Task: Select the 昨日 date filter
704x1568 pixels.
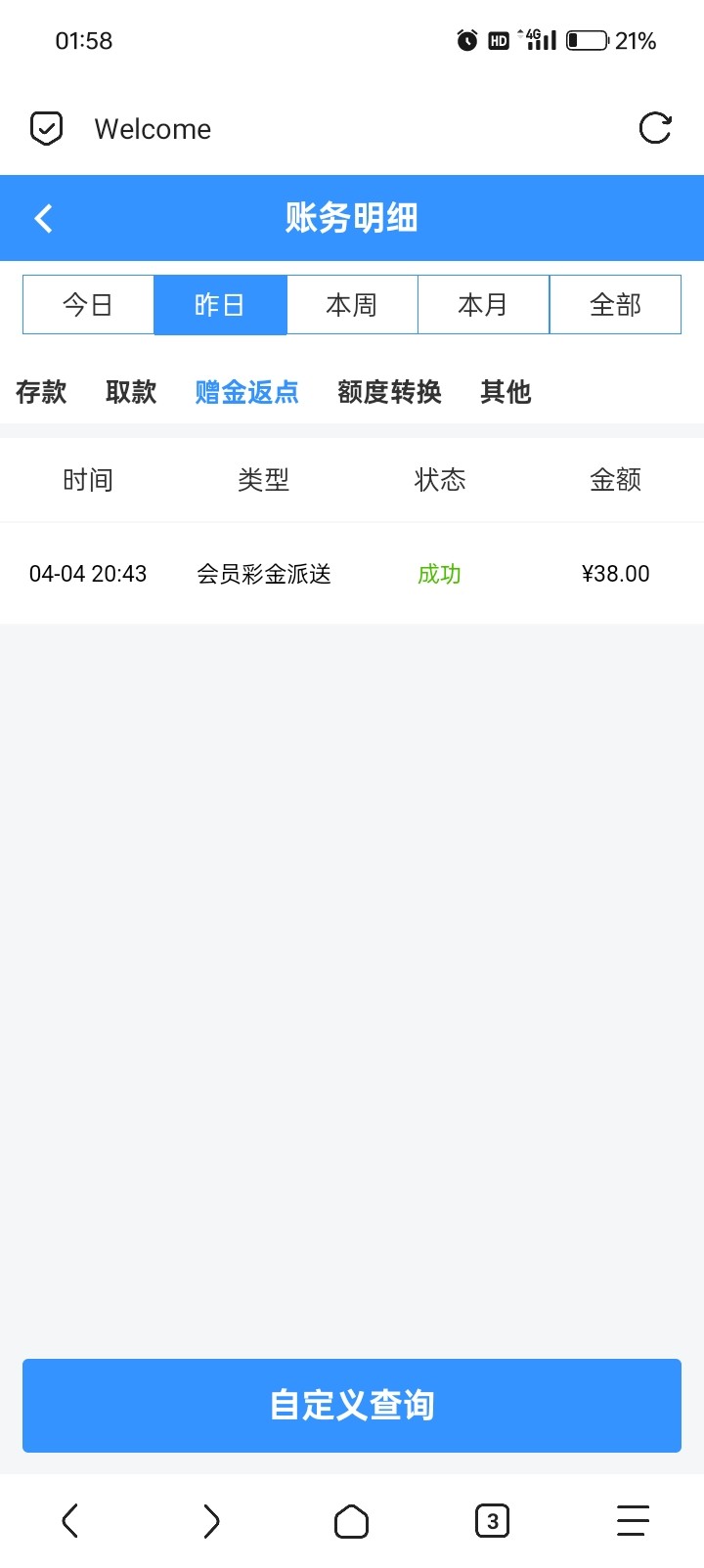Action: point(220,305)
